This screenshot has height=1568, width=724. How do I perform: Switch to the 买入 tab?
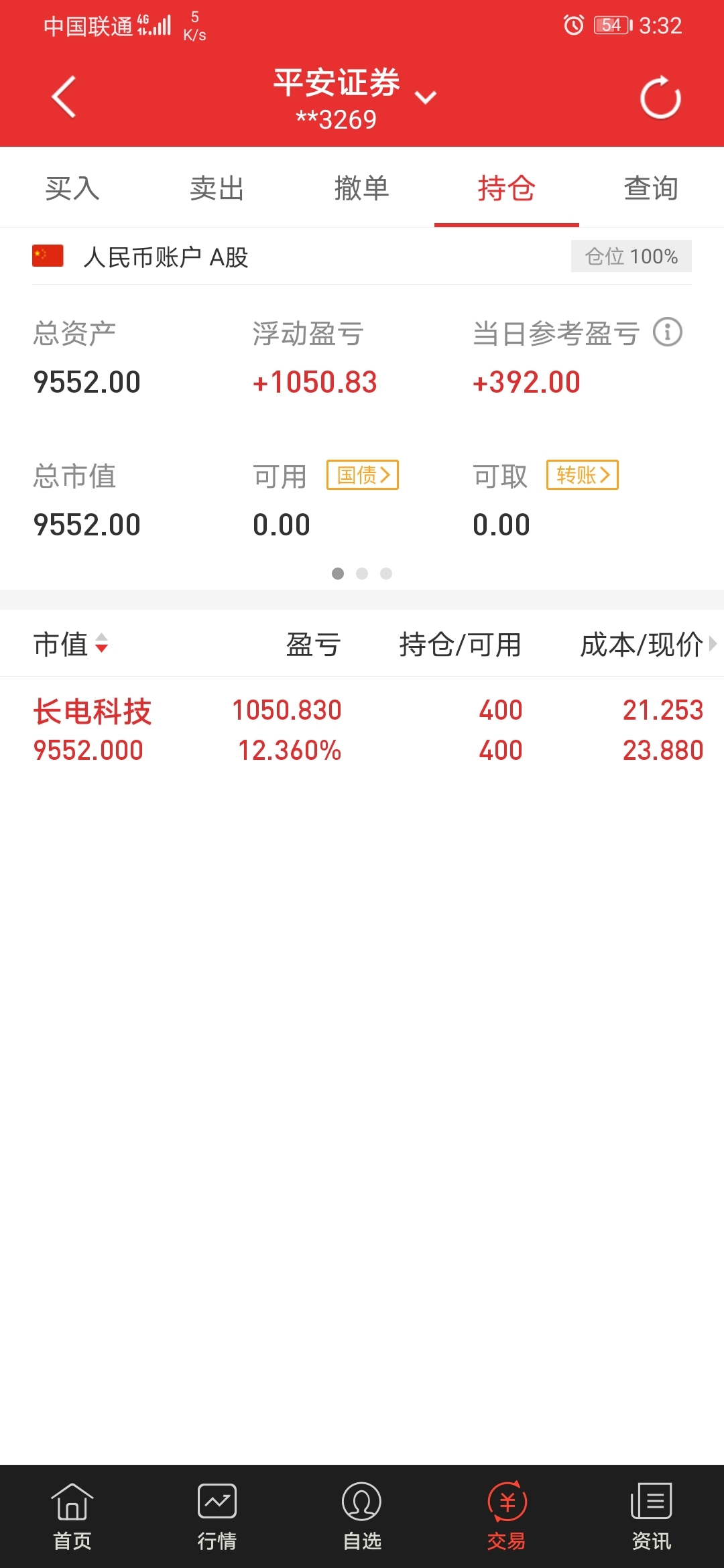(x=72, y=188)
